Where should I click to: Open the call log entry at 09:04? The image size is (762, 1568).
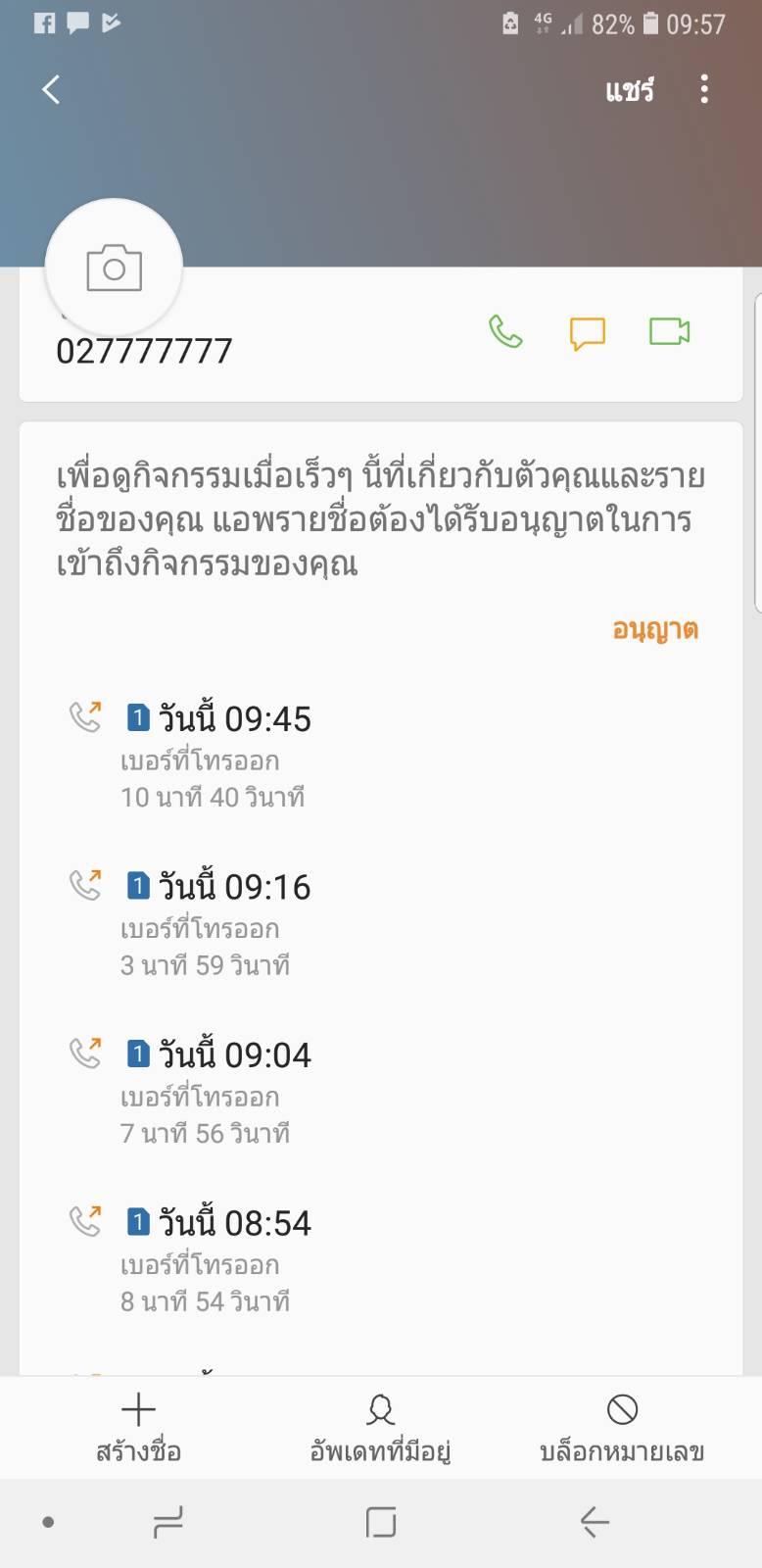[x=381, y=1093]
